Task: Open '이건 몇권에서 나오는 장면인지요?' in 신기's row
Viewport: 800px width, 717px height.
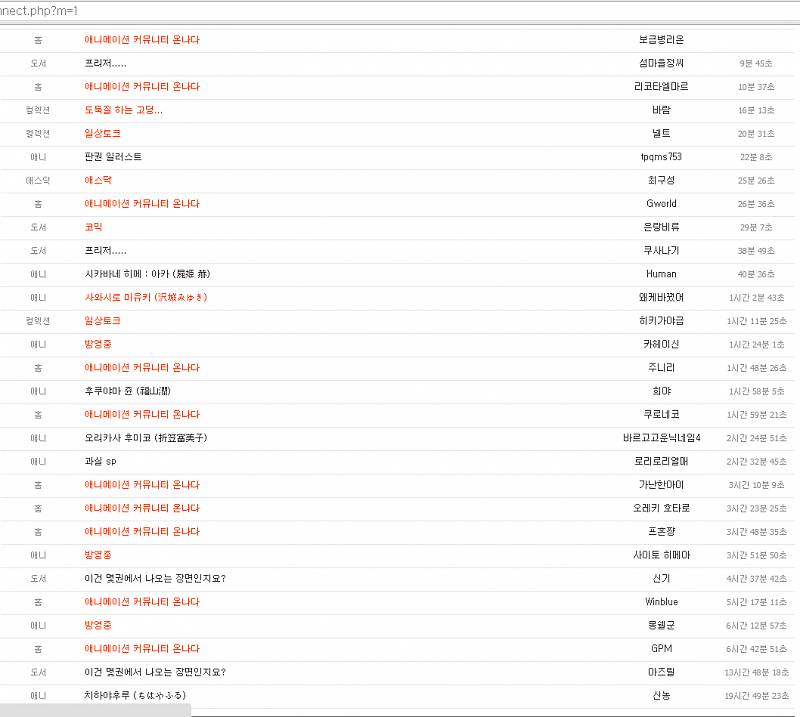Action: [155, 578]
